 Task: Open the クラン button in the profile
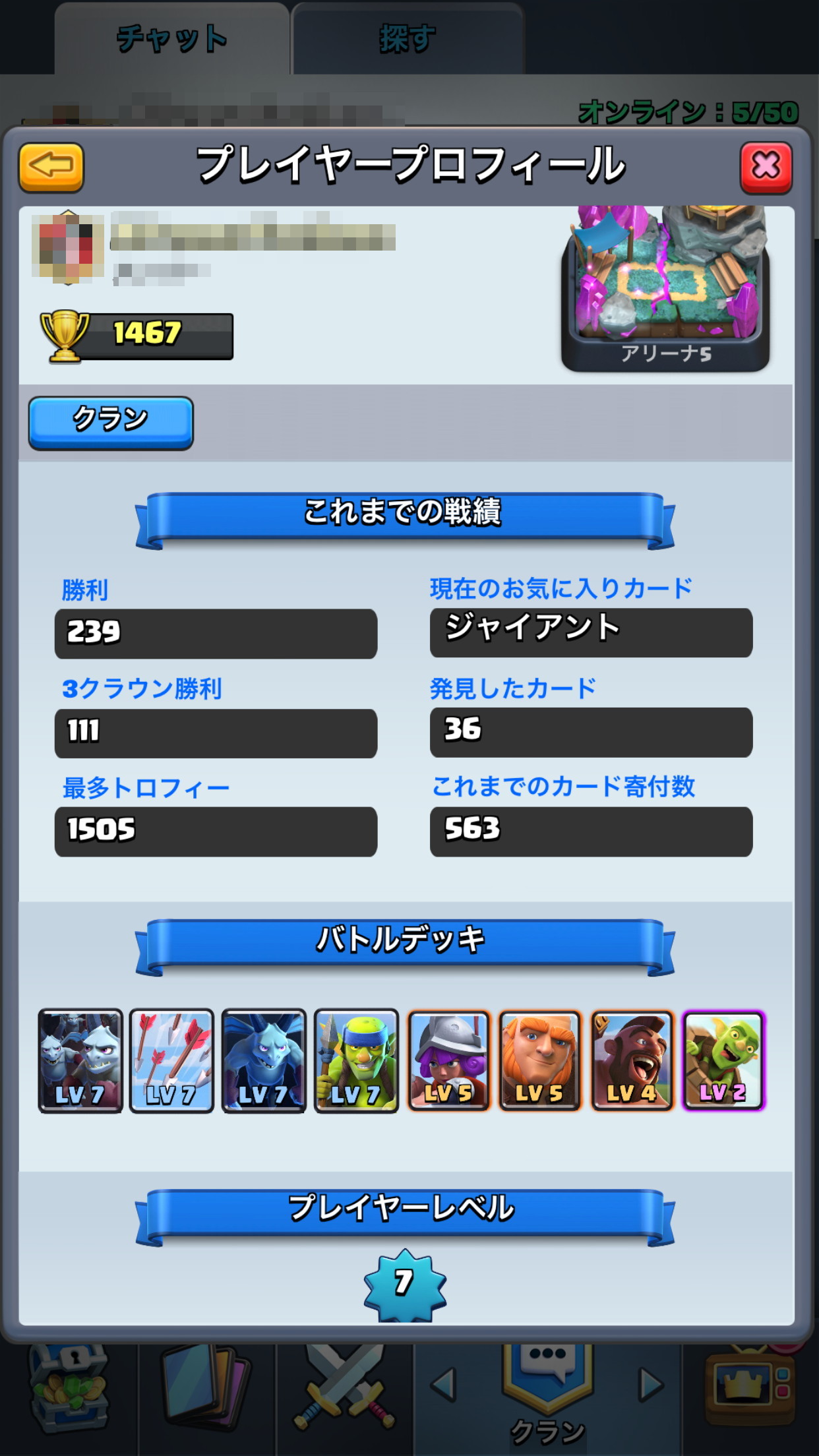coord(111,422)
